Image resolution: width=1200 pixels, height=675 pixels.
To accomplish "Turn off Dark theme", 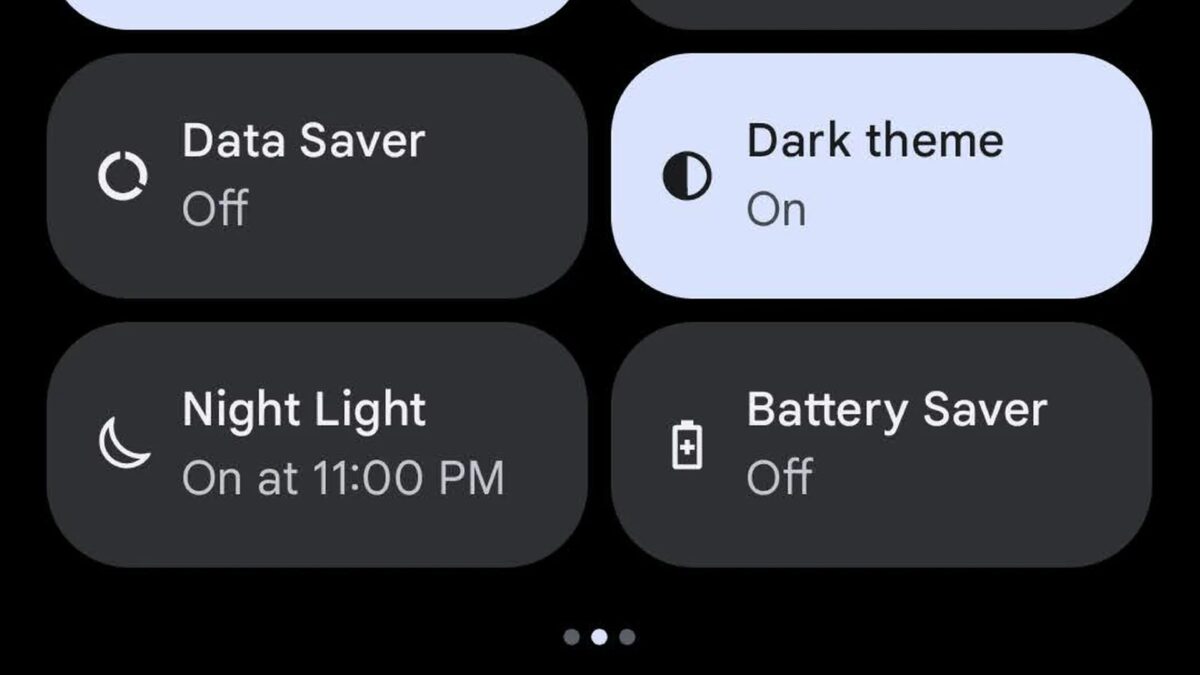I will click(x=880, y=176).
